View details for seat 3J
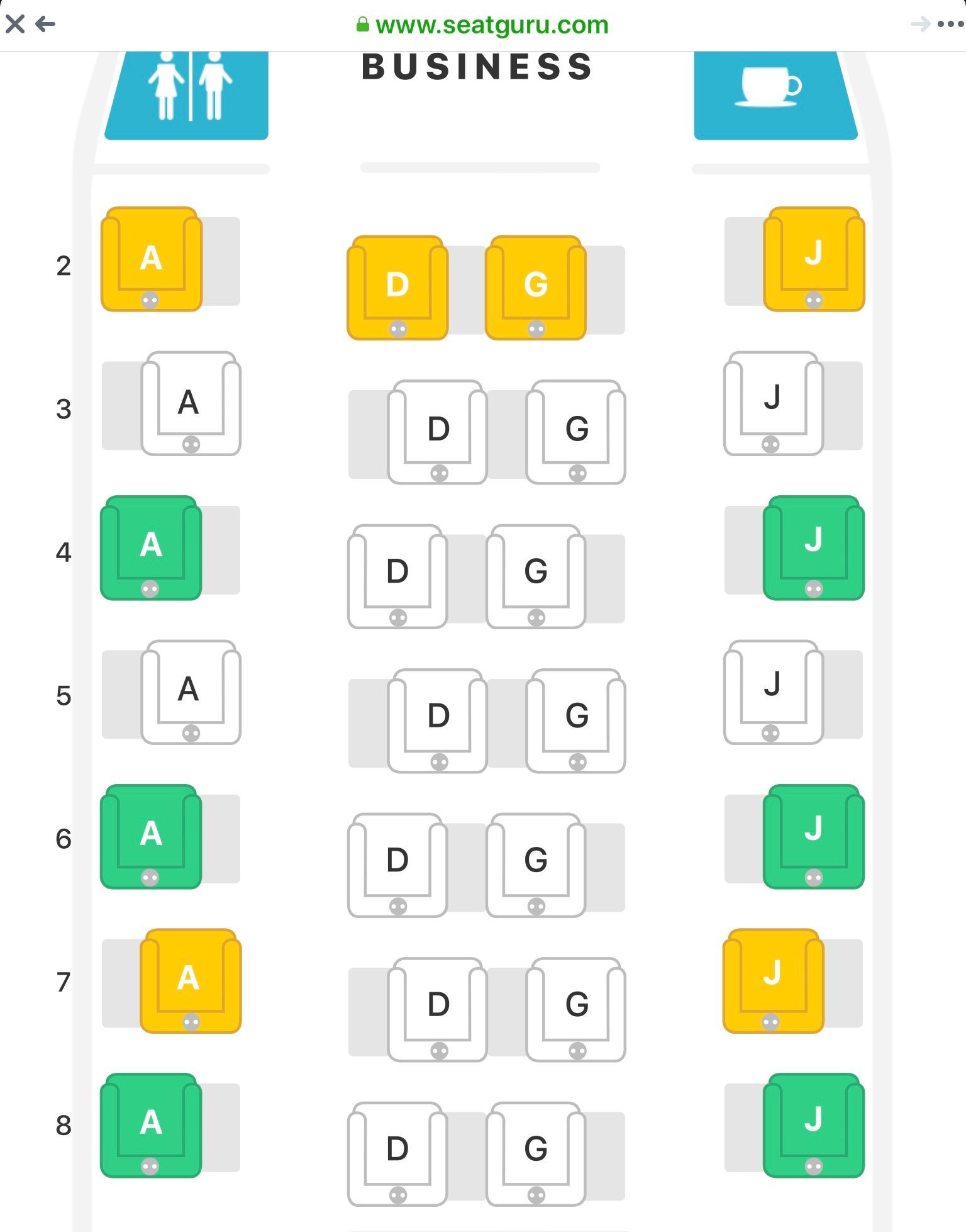966x1232 pixels. [774, 403]
